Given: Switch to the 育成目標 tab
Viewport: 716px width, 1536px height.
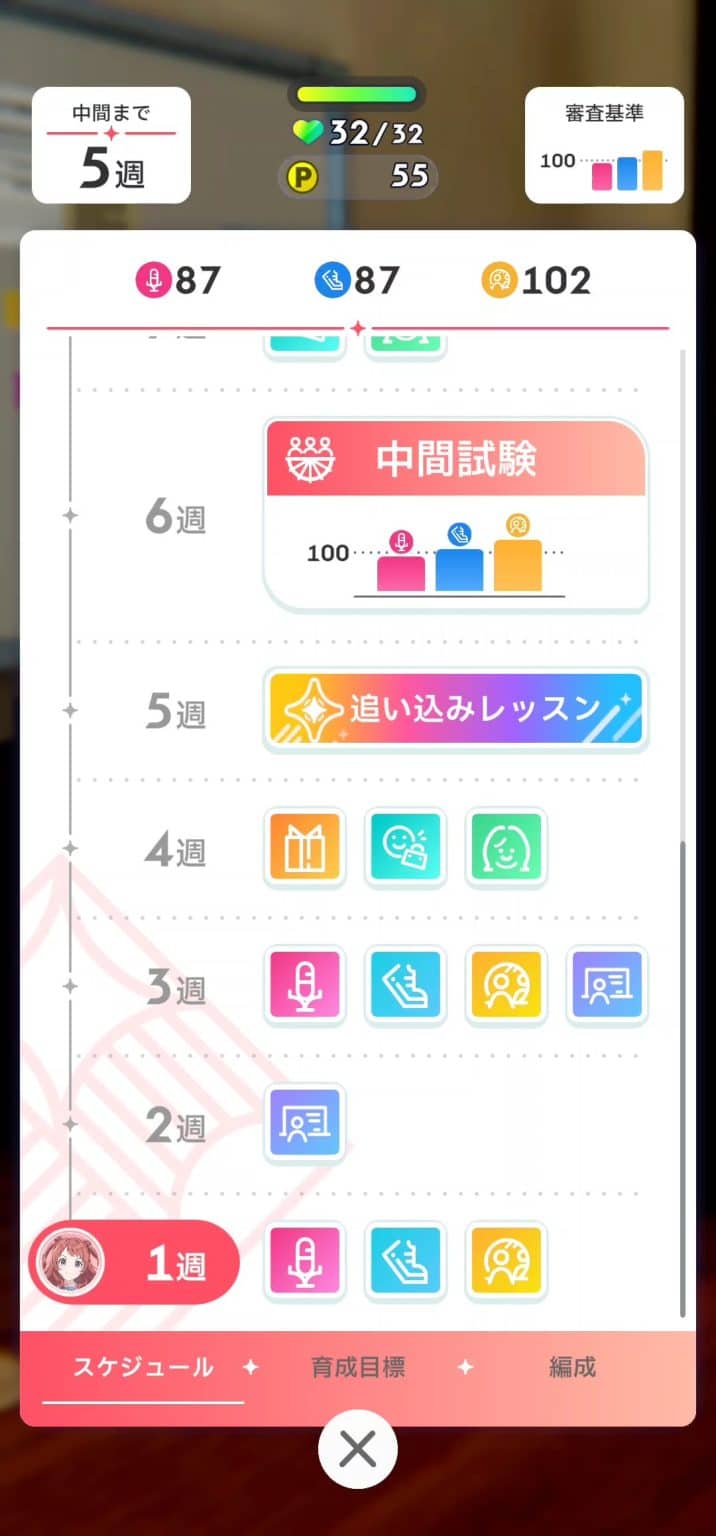Looking at the screenshot, I should point(357,1367).
